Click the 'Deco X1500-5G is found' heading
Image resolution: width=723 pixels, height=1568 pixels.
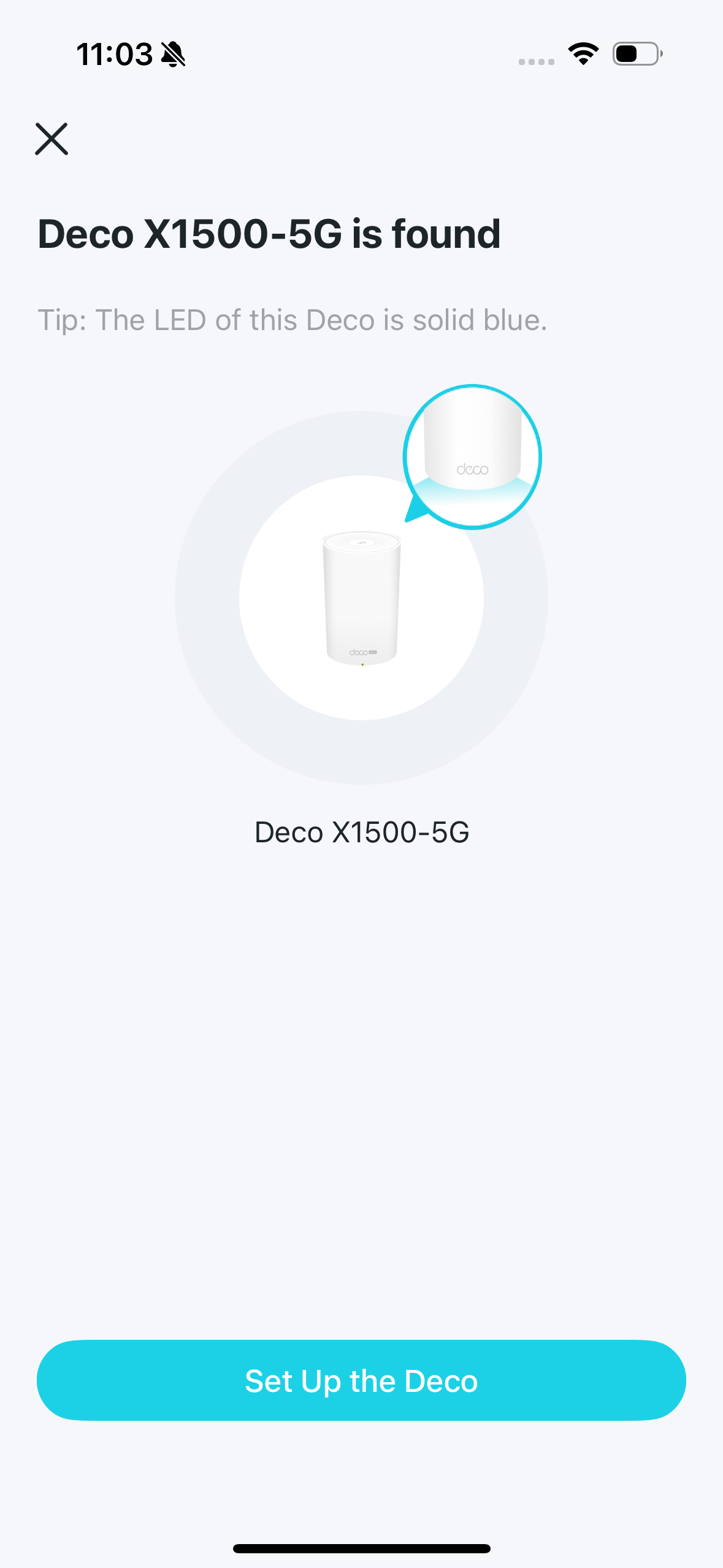click(269, 234)
